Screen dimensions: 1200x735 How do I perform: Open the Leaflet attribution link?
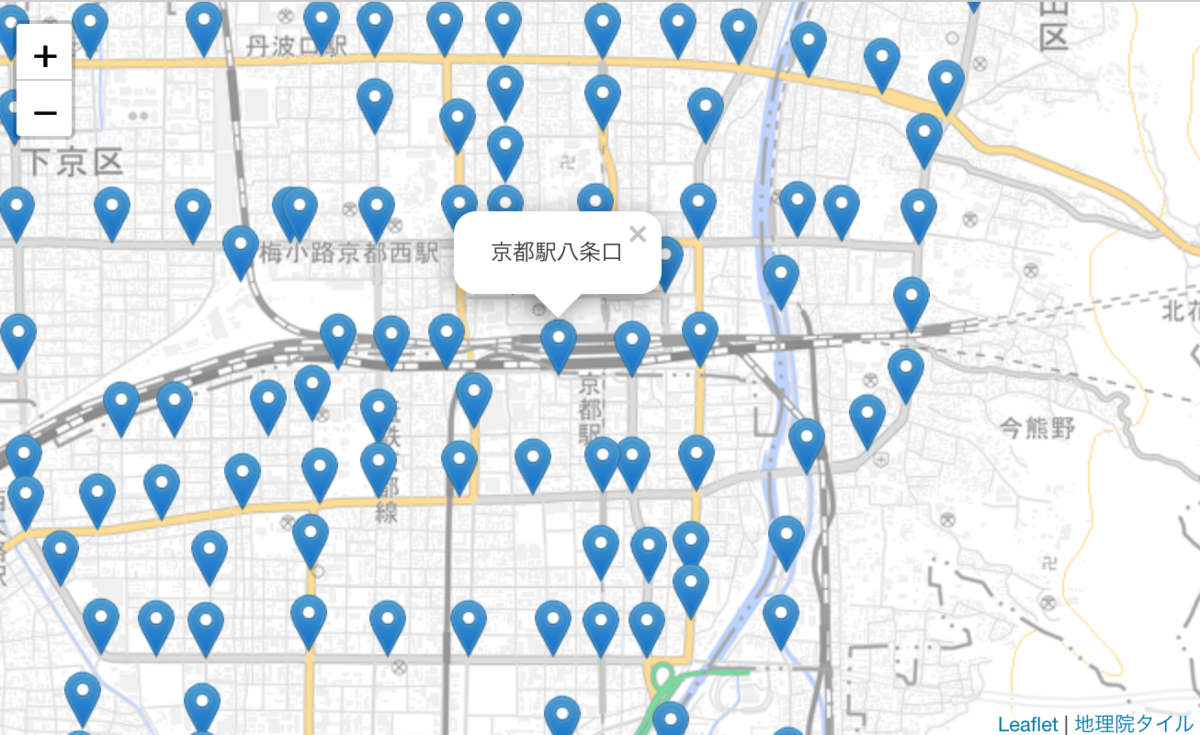pos(1027,723)
